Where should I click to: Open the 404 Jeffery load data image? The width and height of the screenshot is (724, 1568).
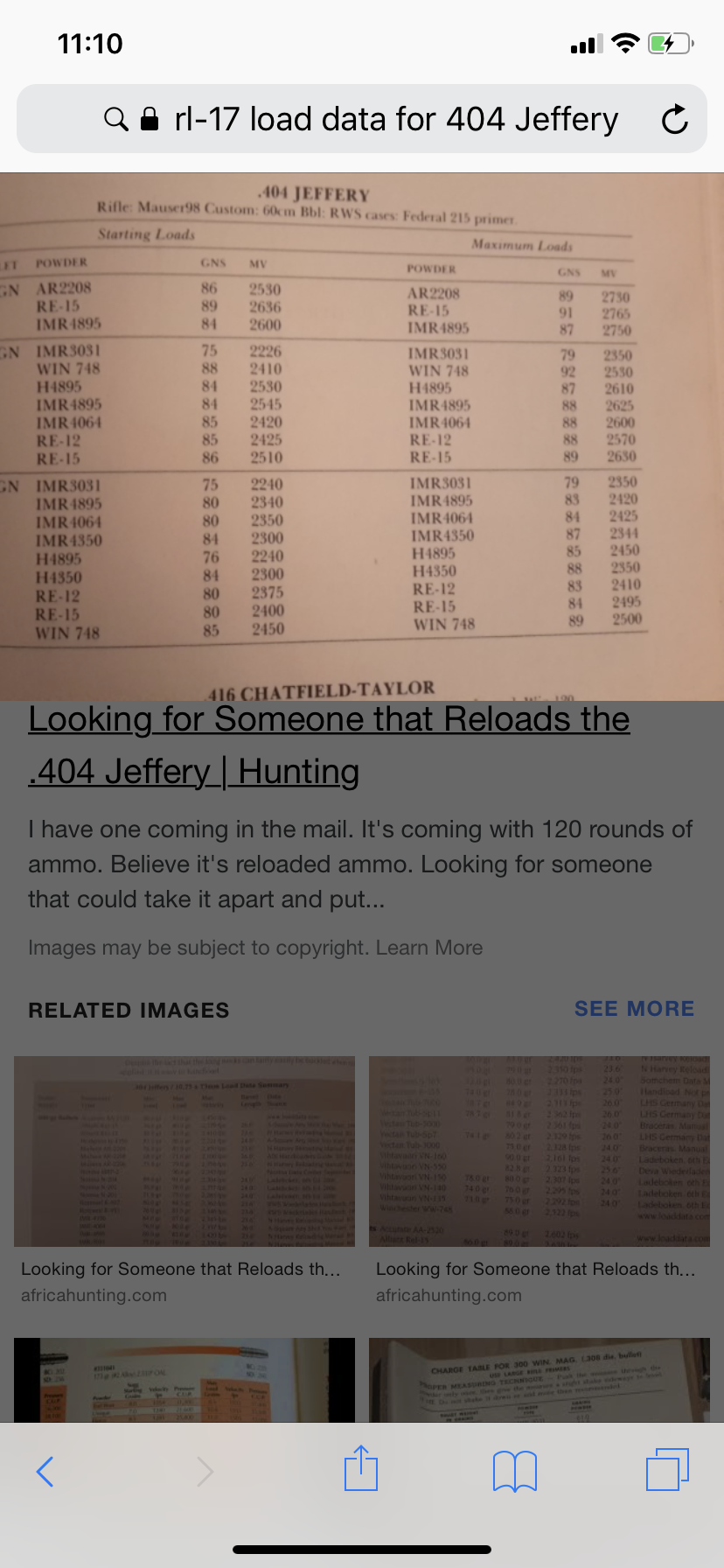coord(362,437)
